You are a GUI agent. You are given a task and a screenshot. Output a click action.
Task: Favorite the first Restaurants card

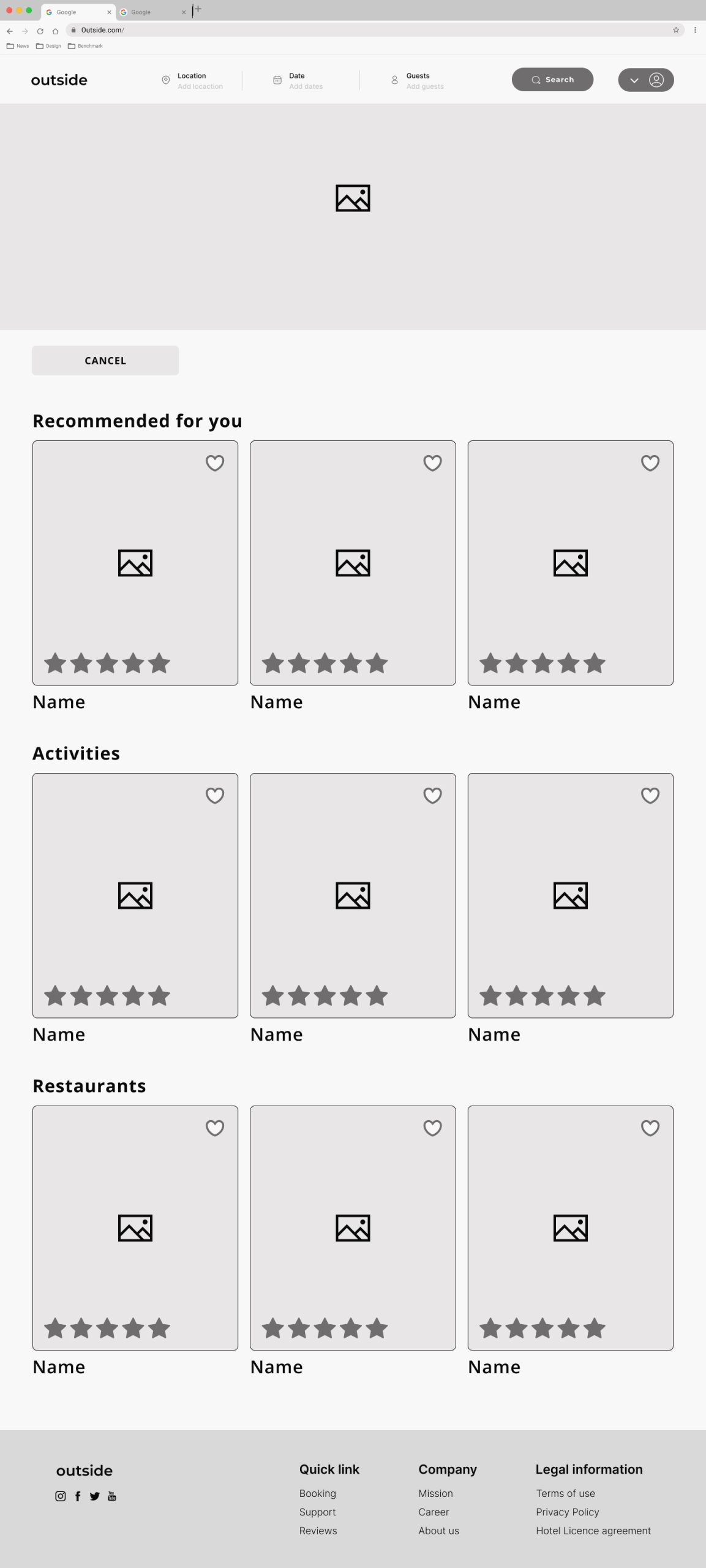point(214,1128)
